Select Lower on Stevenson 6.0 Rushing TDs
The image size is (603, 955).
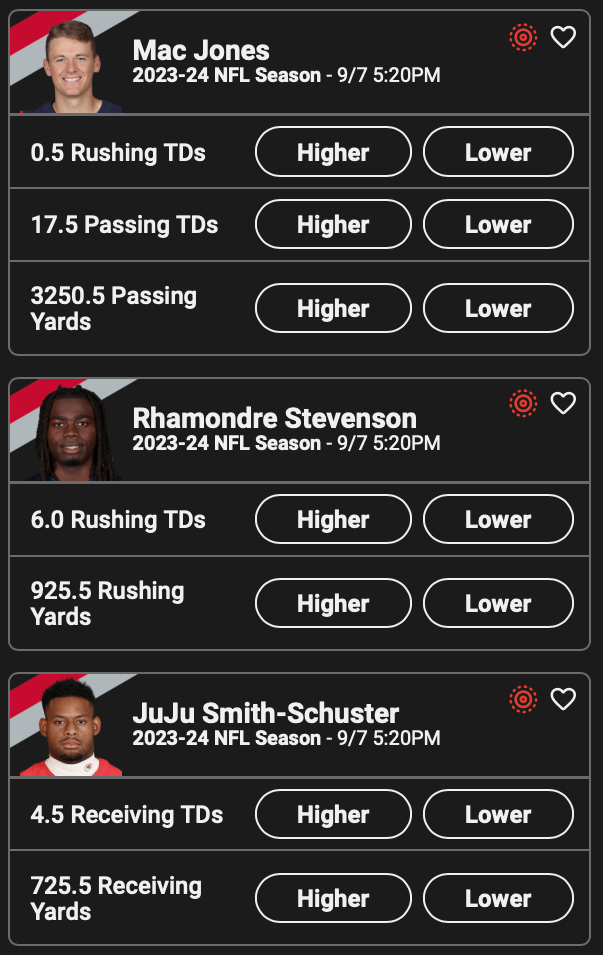point(498,519)
